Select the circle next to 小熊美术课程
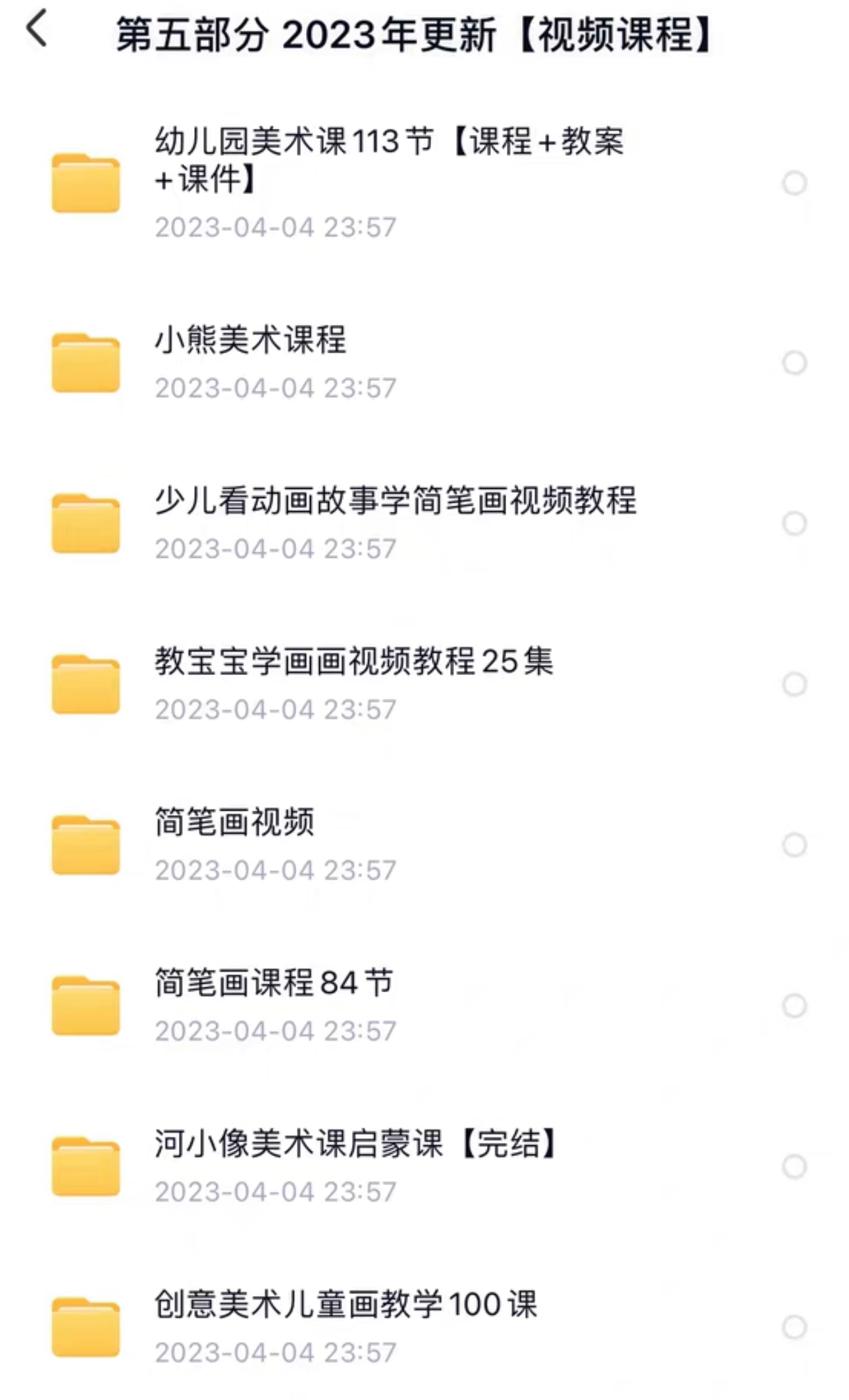Image resolution: width=849 pixels, height=1400 pixels. coord(794,362)
